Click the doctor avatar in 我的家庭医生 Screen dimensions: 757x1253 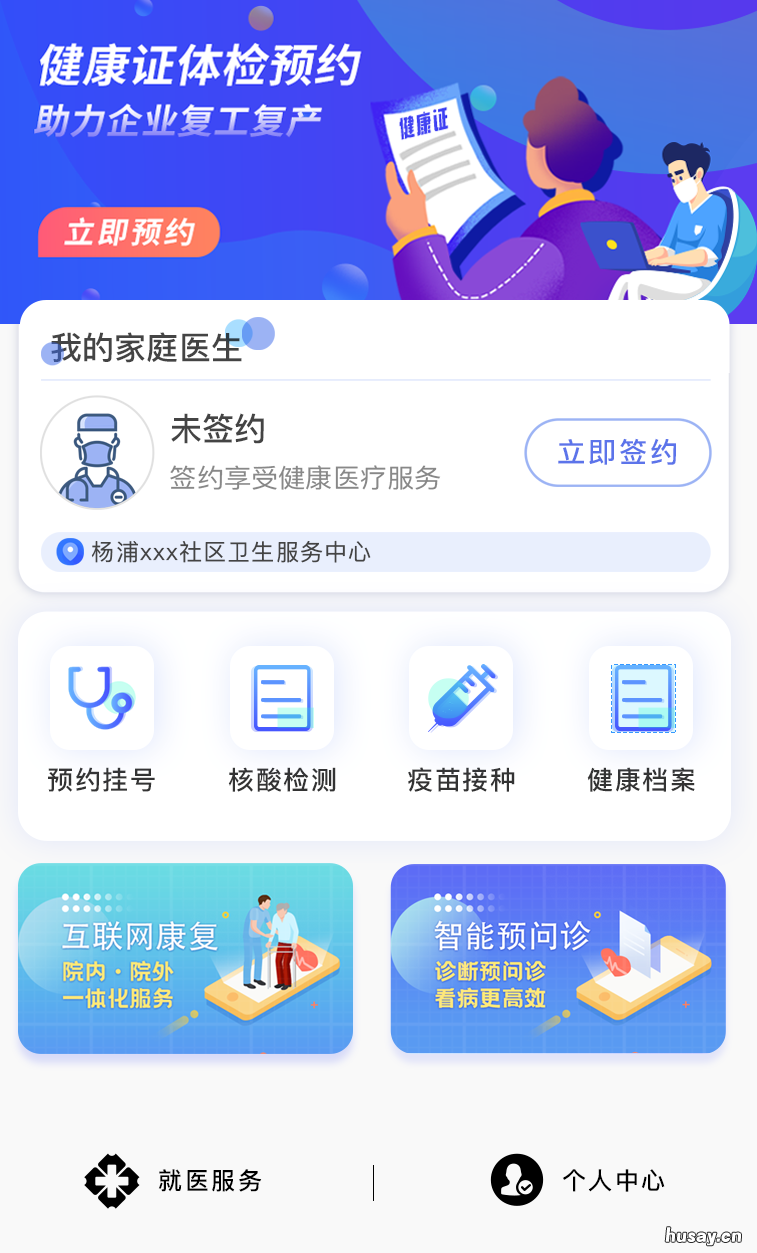pos(96,452)
